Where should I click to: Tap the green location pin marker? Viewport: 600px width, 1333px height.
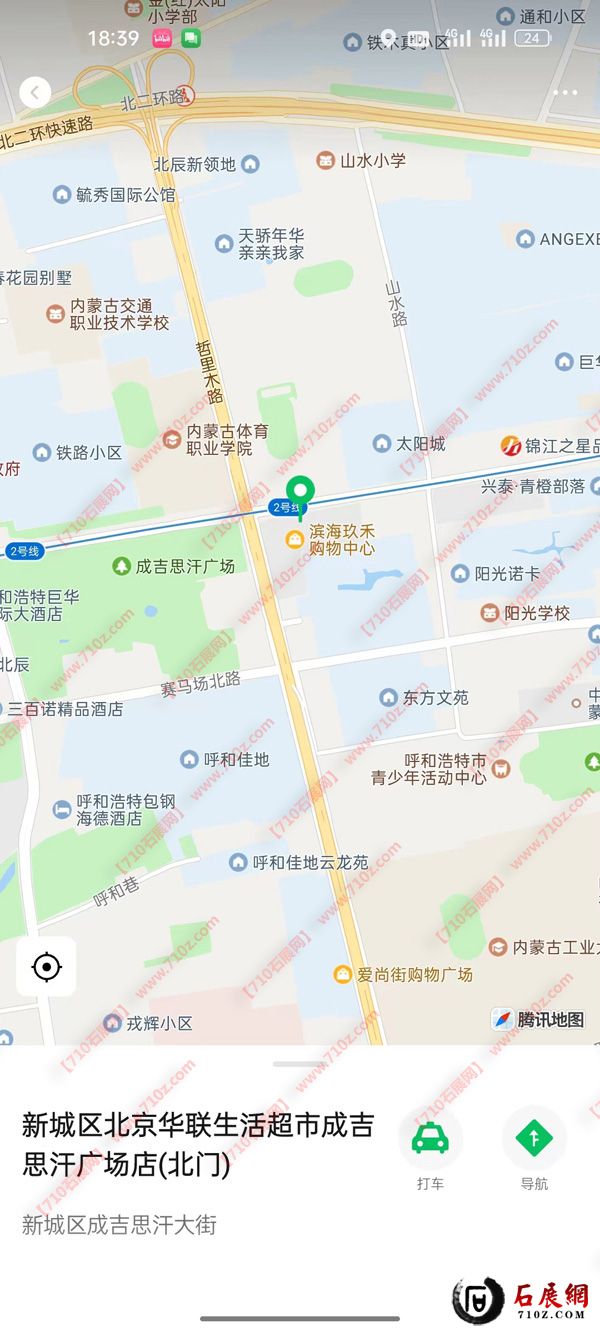click(x=300, y=492)
